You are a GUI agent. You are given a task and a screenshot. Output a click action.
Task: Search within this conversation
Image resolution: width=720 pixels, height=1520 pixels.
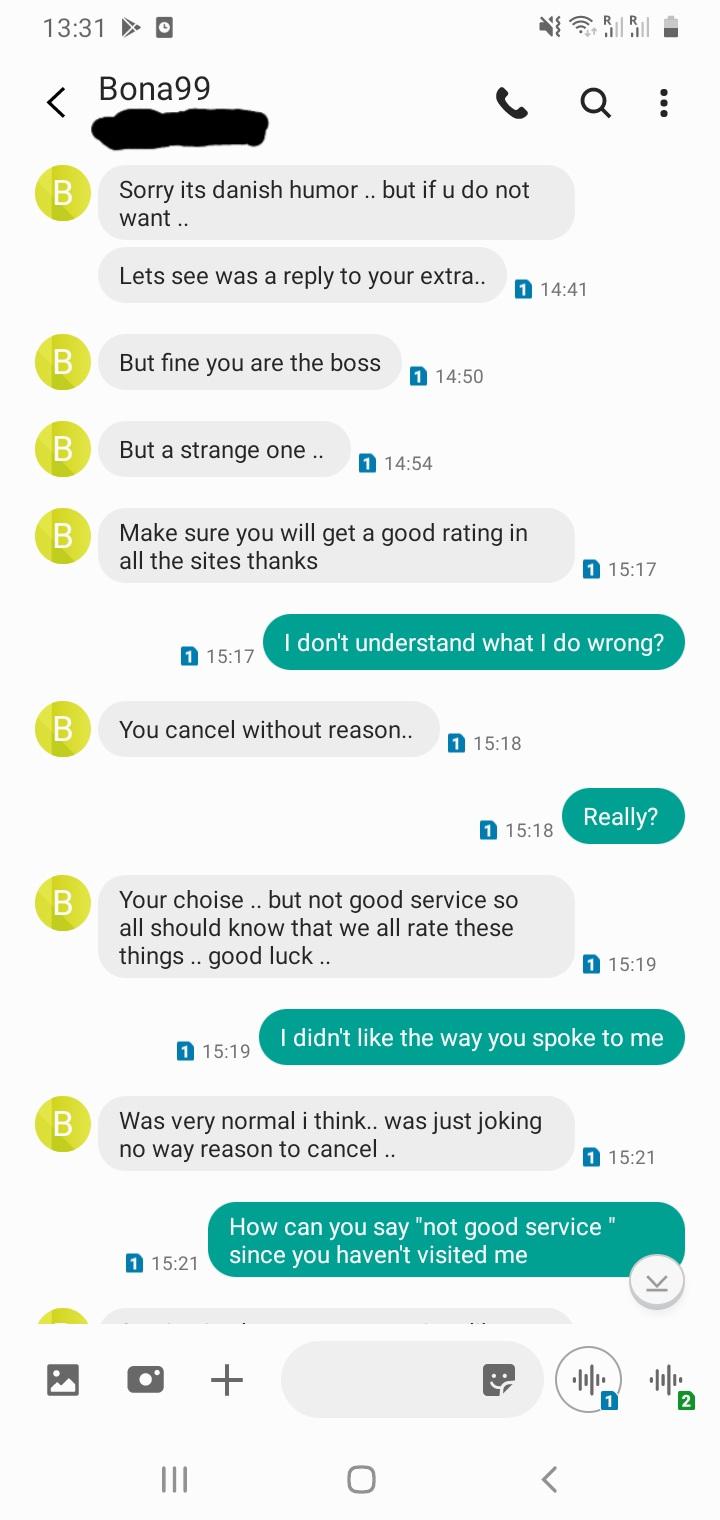(x=595, y=102)
